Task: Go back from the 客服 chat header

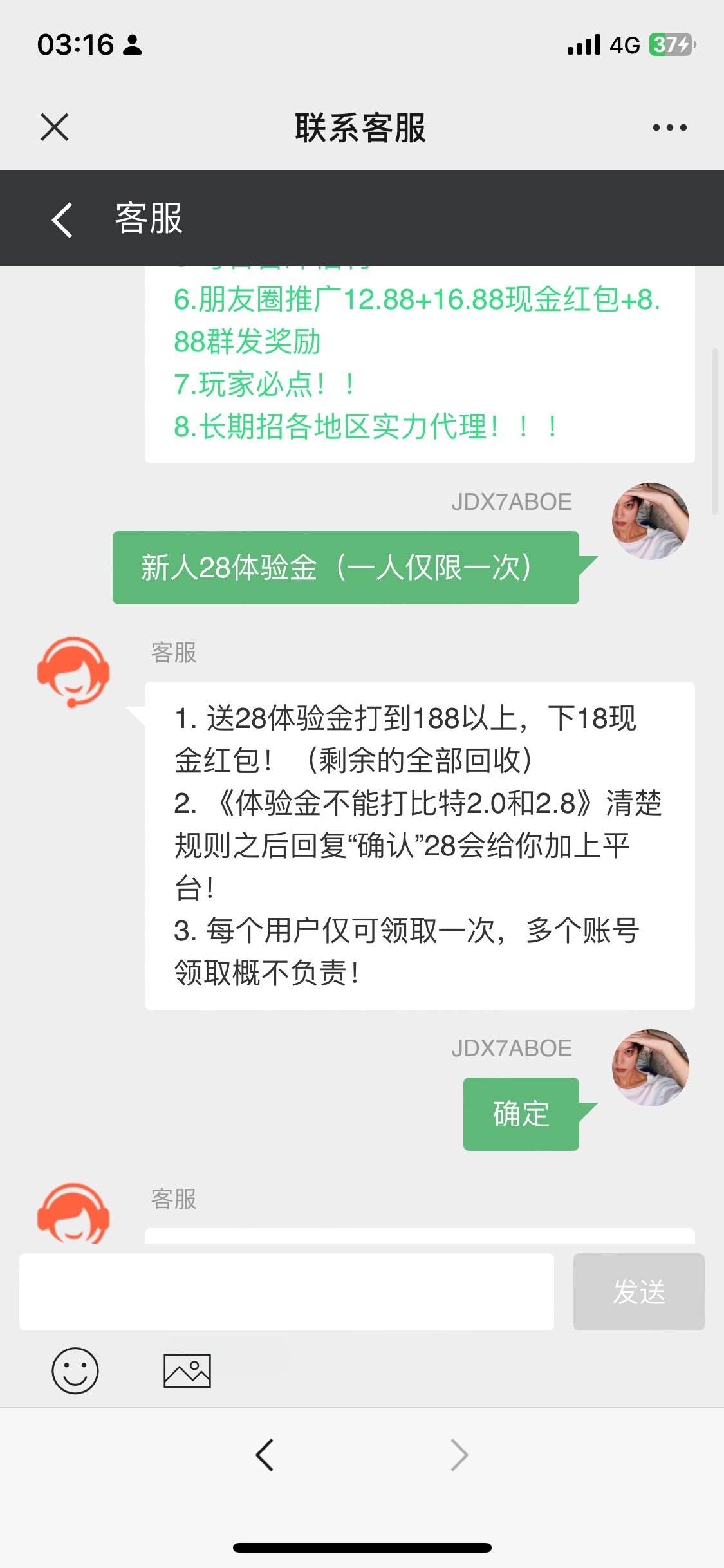Action: pos(62,219)
